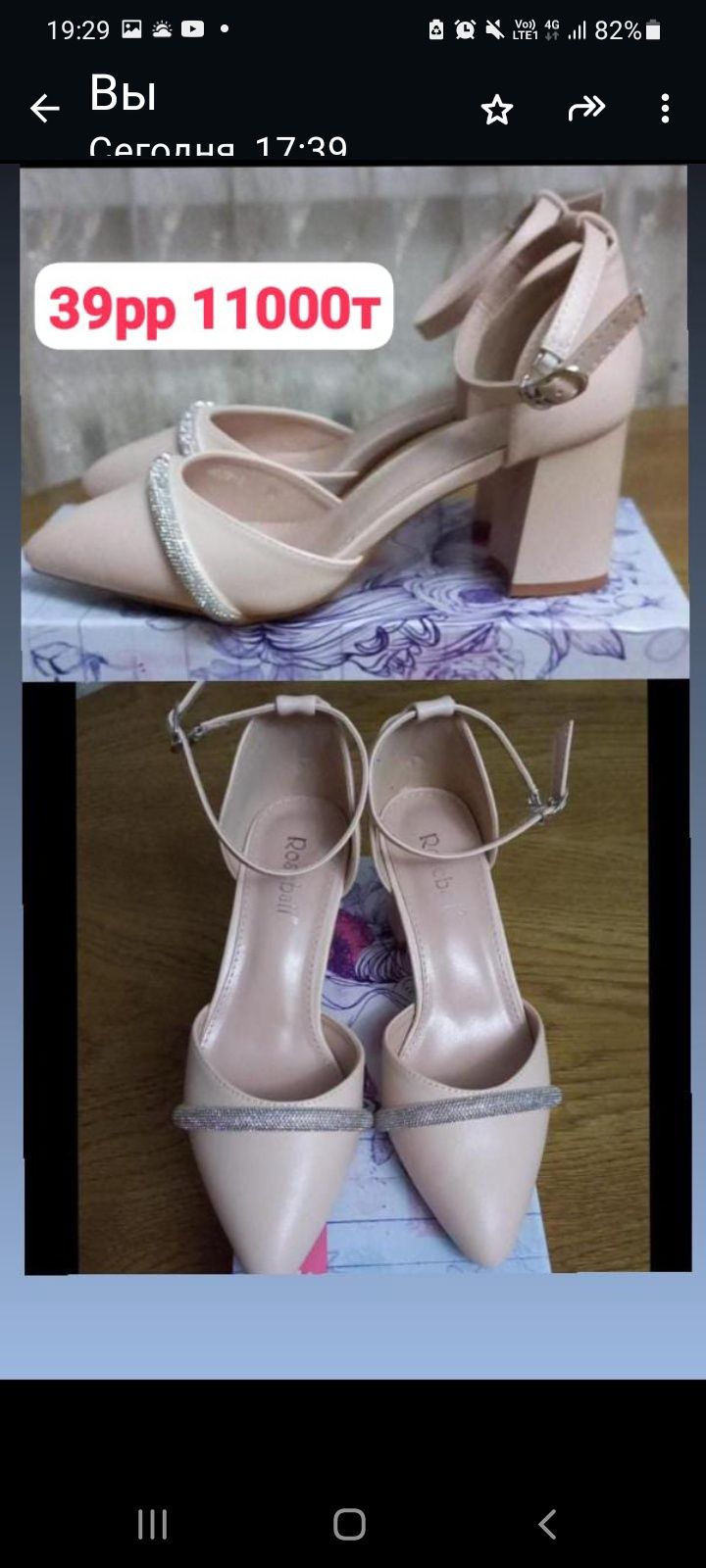
Task: Open the three-dot overflow menu
Action: pyautogui.click(x=665, y=109)
